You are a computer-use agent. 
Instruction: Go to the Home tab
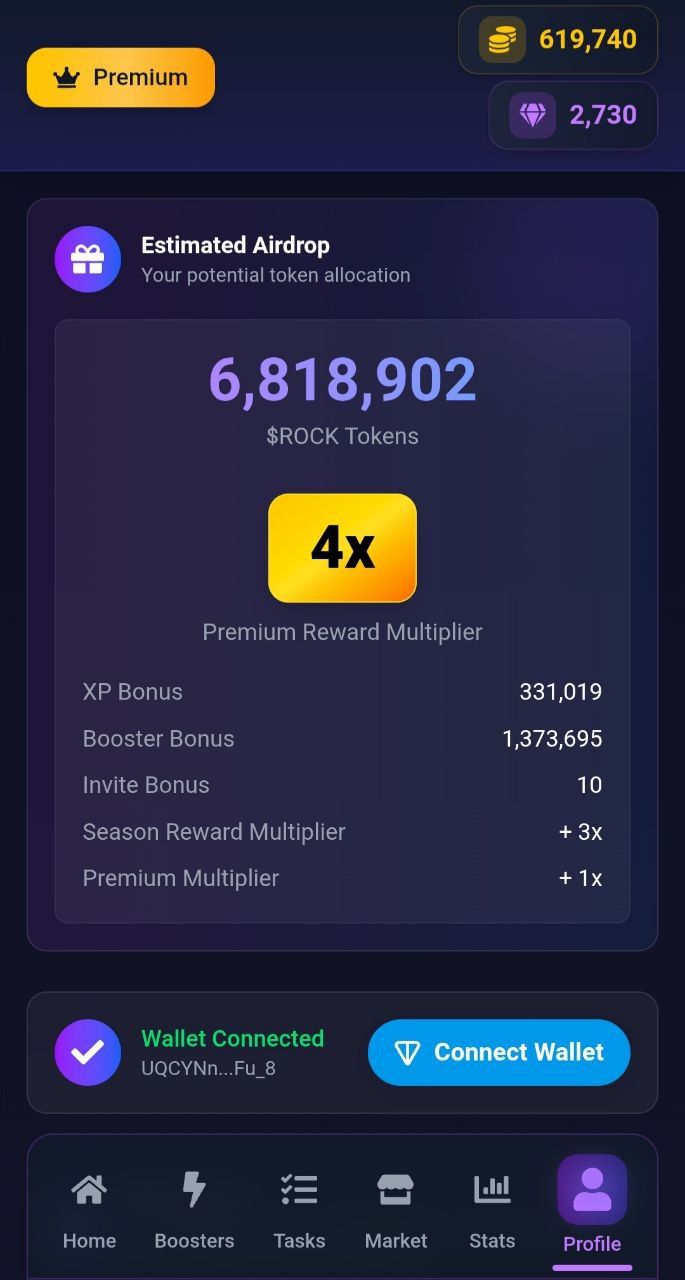89,1210
